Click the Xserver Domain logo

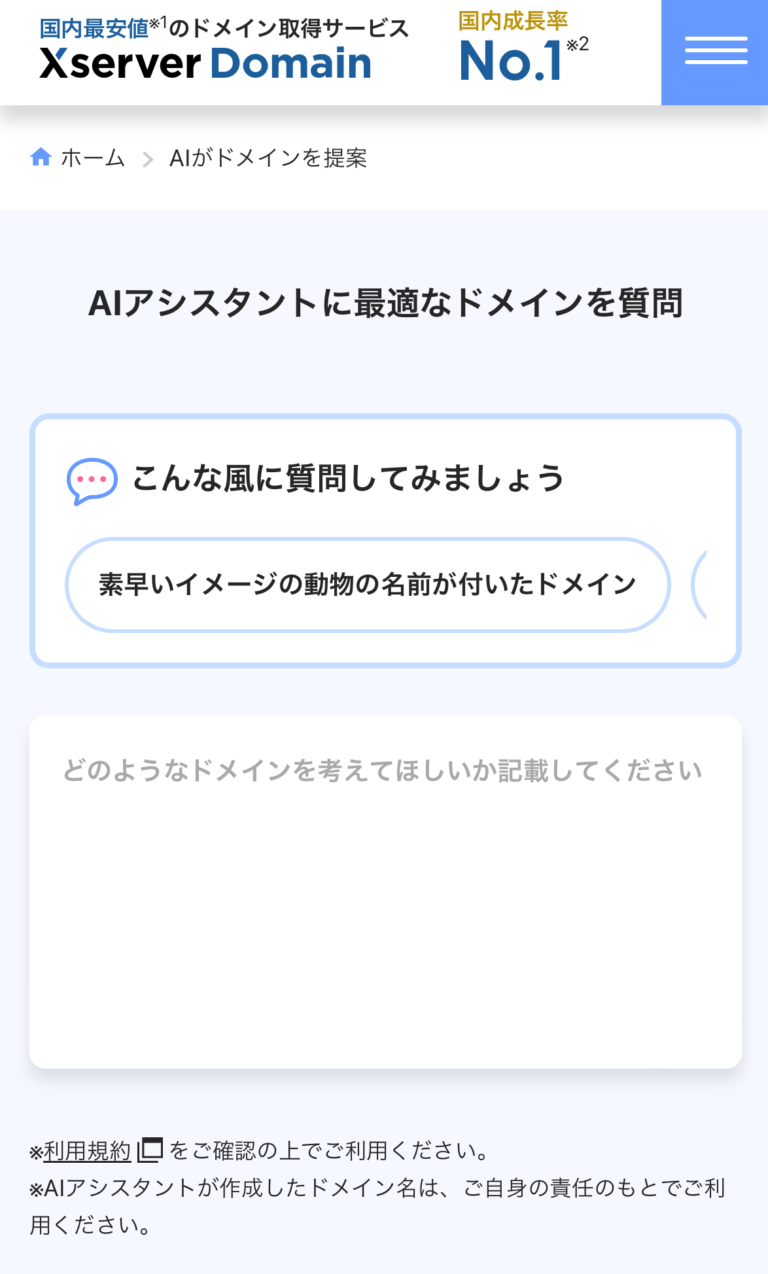pyautogui.click(x=203, y=63)
